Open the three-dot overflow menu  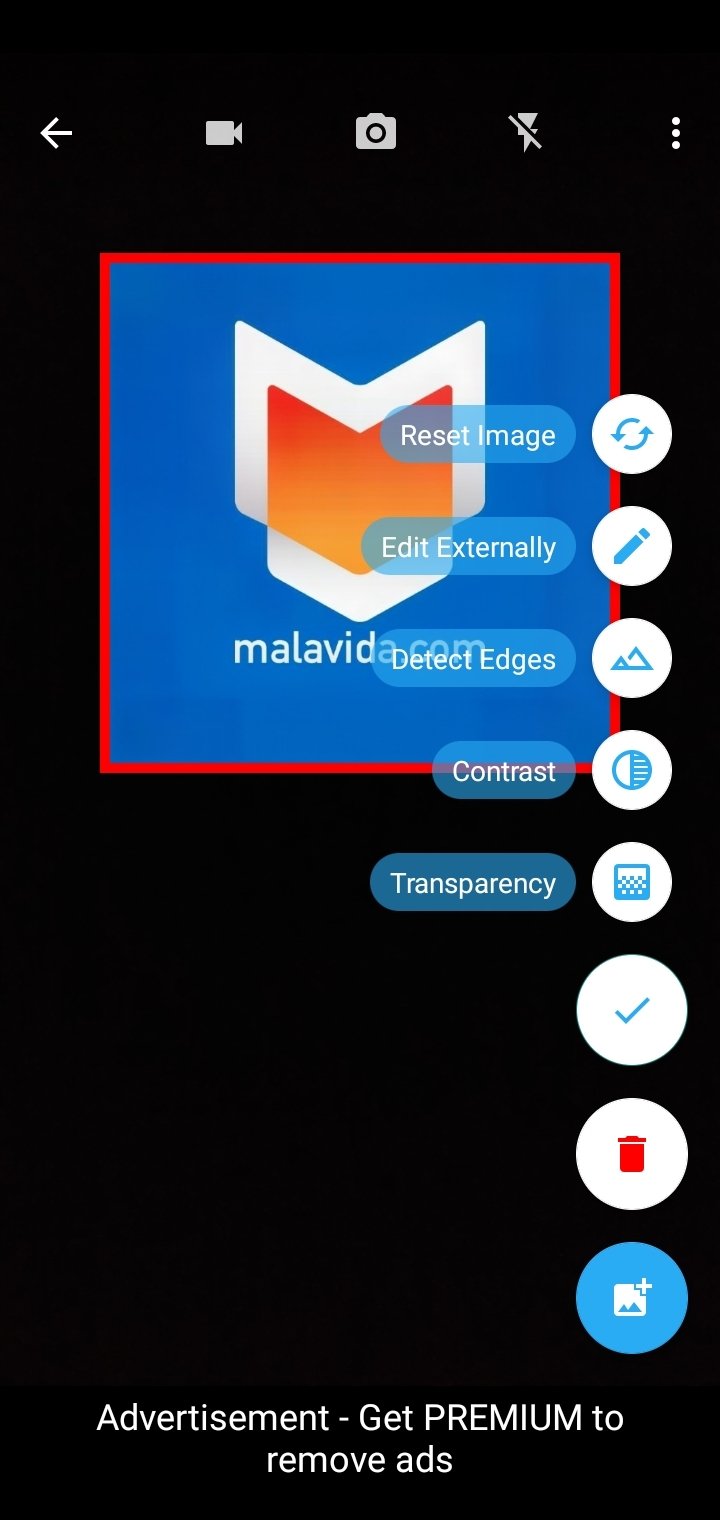[x=676, y=133]
